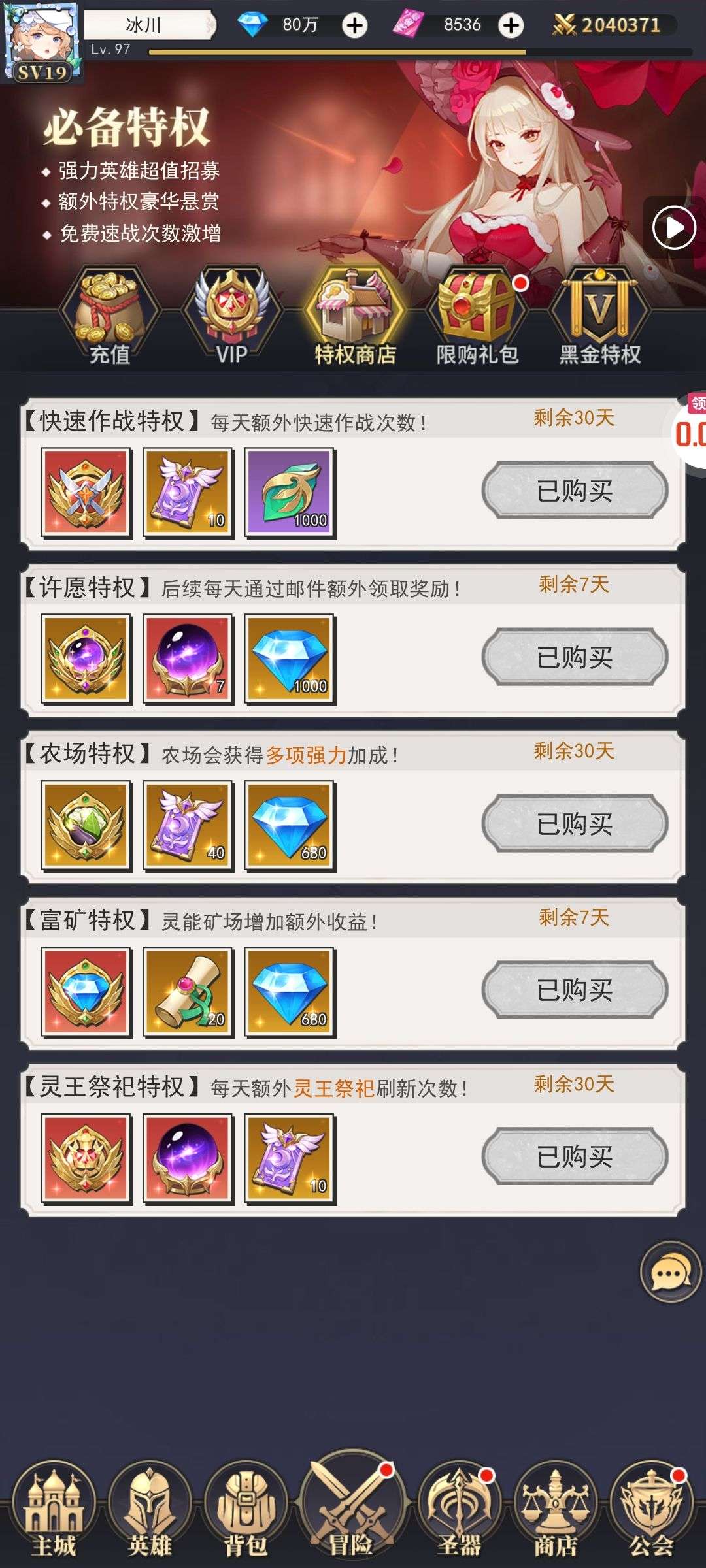
Task: Open the chat bubble icon
Action: pyautogui.click(x=670, y=1272)
